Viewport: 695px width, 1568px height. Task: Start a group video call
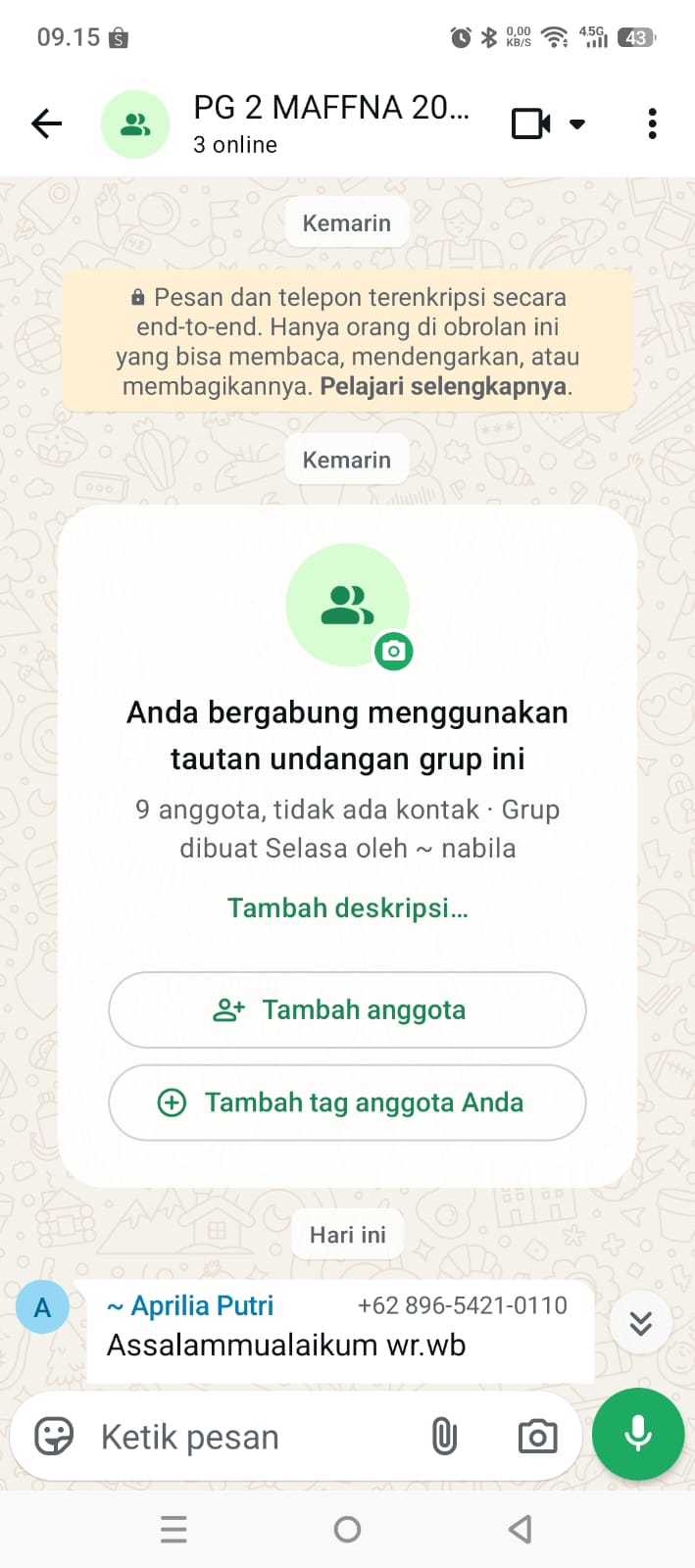point(531,123)
